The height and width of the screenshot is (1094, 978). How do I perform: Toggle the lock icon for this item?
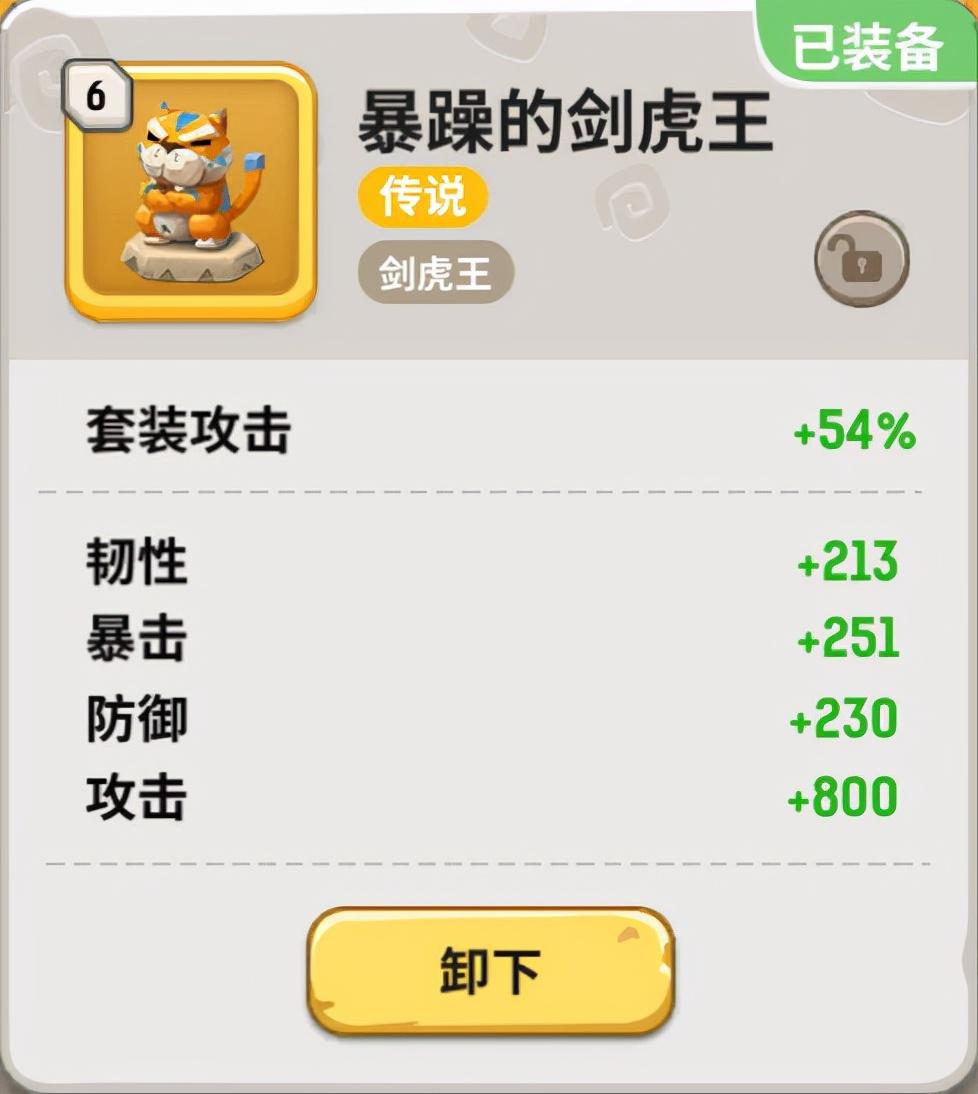point(861,259)
